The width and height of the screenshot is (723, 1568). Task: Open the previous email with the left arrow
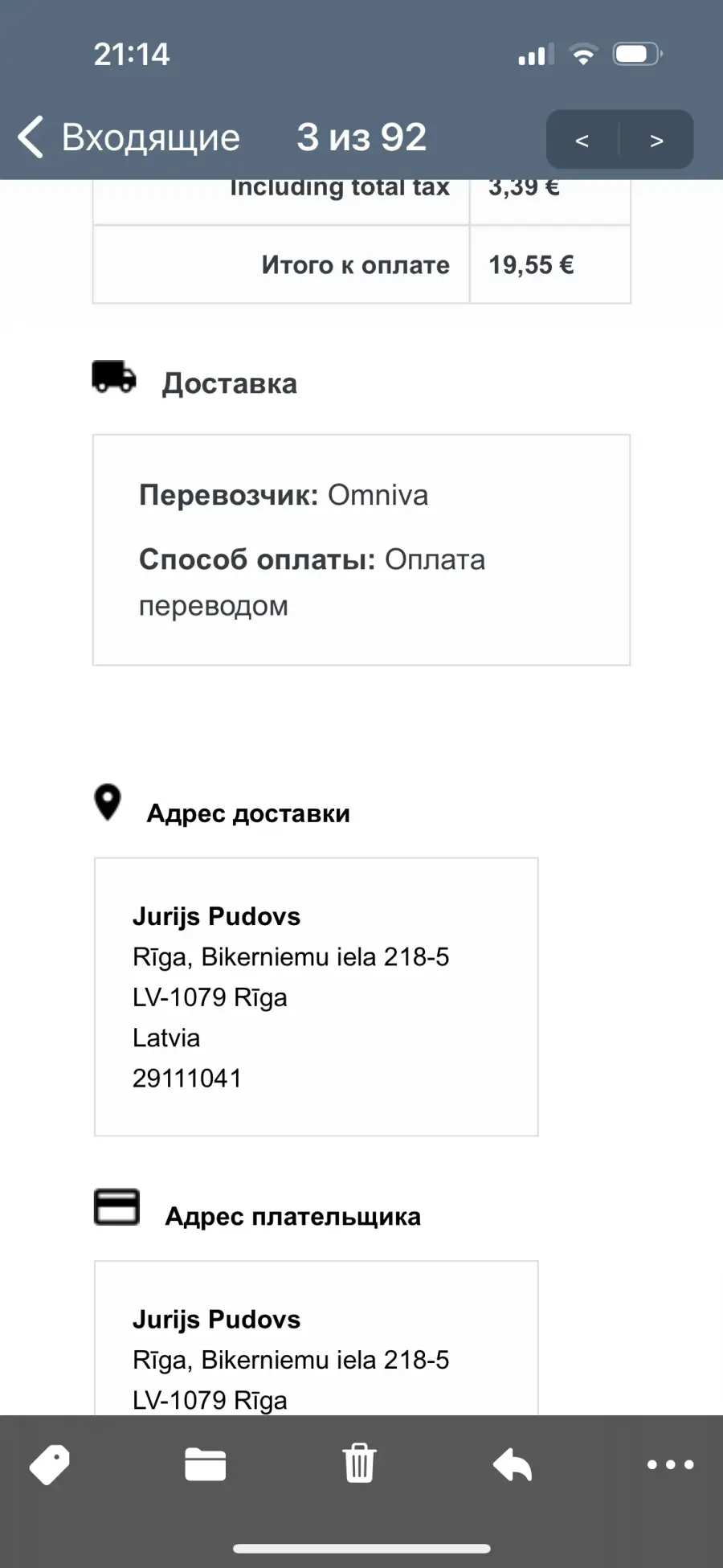(x=582, y=141)
